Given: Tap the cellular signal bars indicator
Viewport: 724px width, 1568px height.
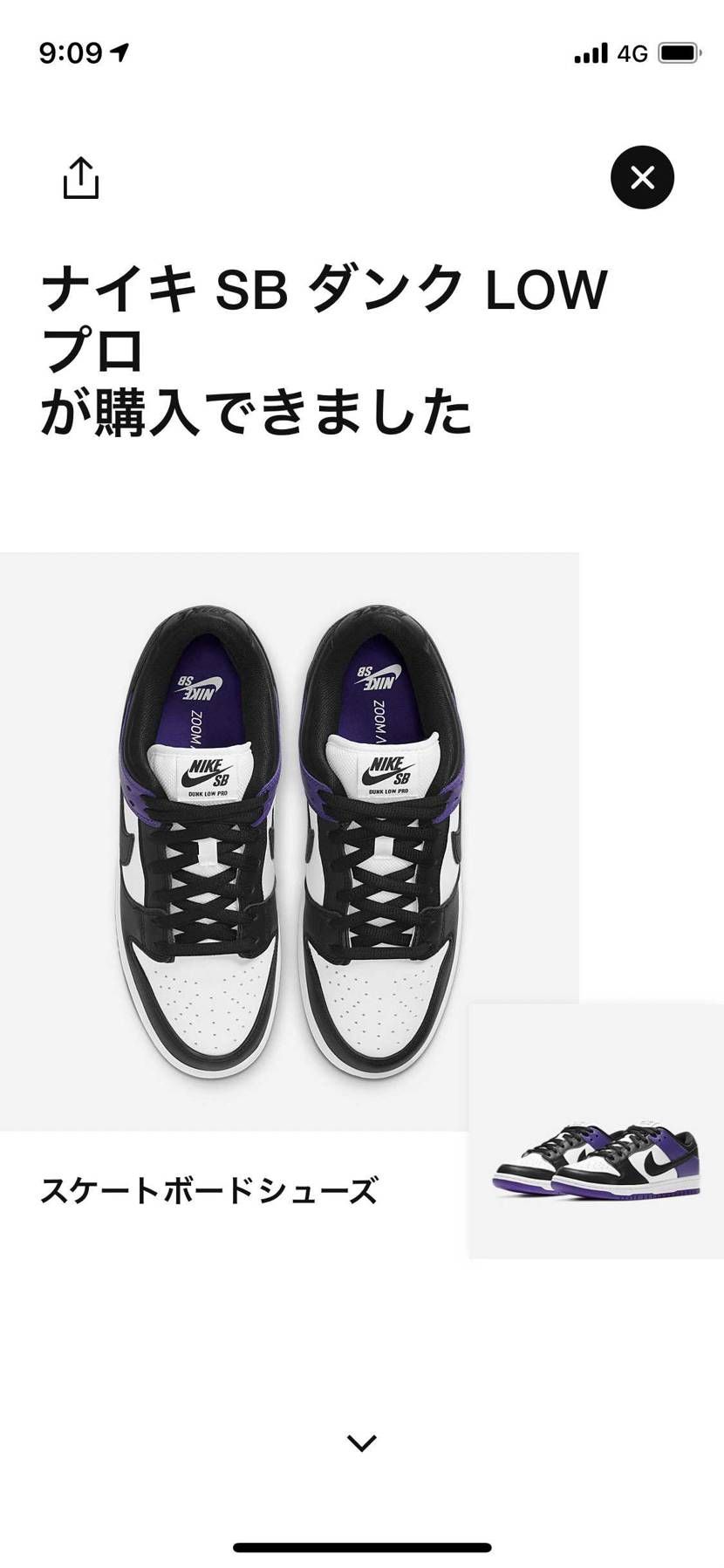Looking at the screenshot, I should 590,52.
